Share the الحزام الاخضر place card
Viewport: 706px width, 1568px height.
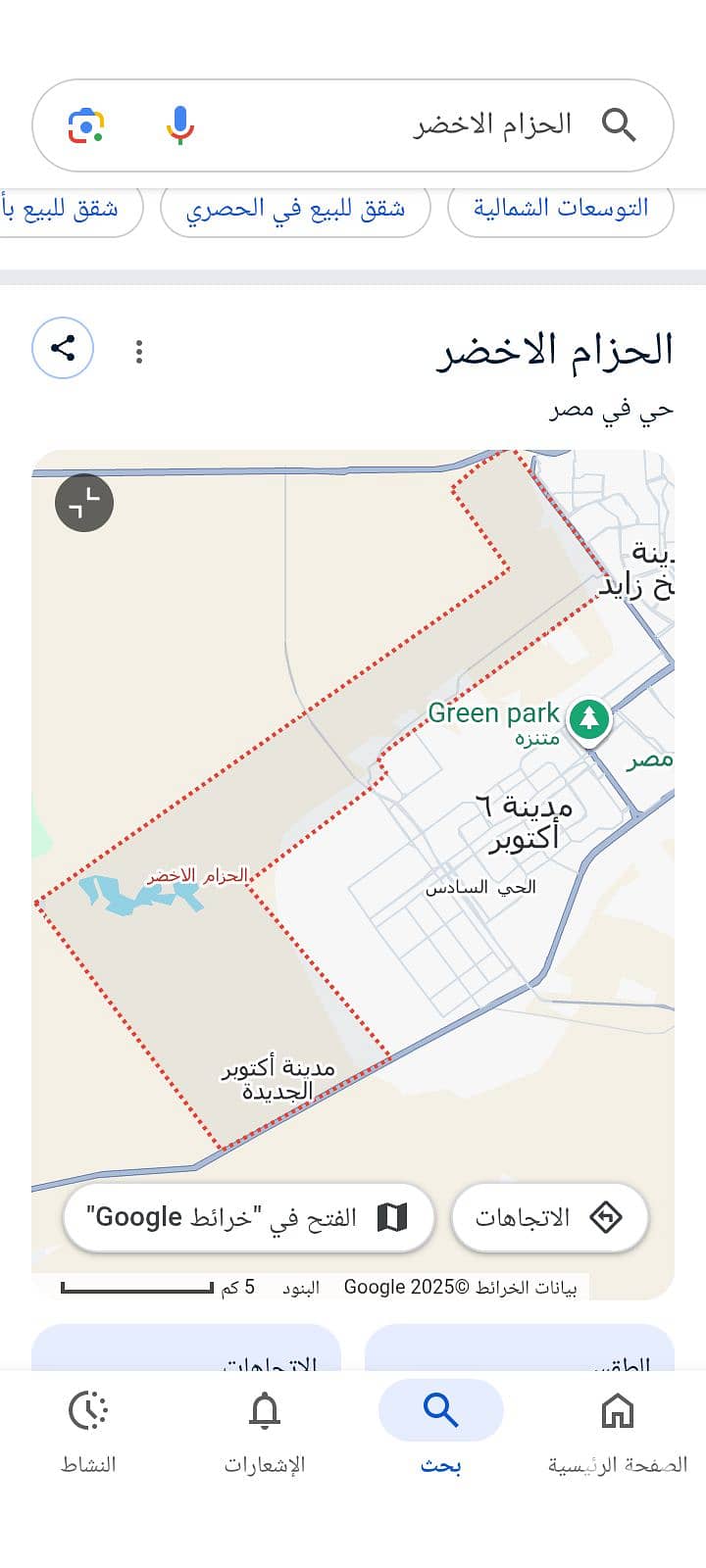[x=63, y=348]
